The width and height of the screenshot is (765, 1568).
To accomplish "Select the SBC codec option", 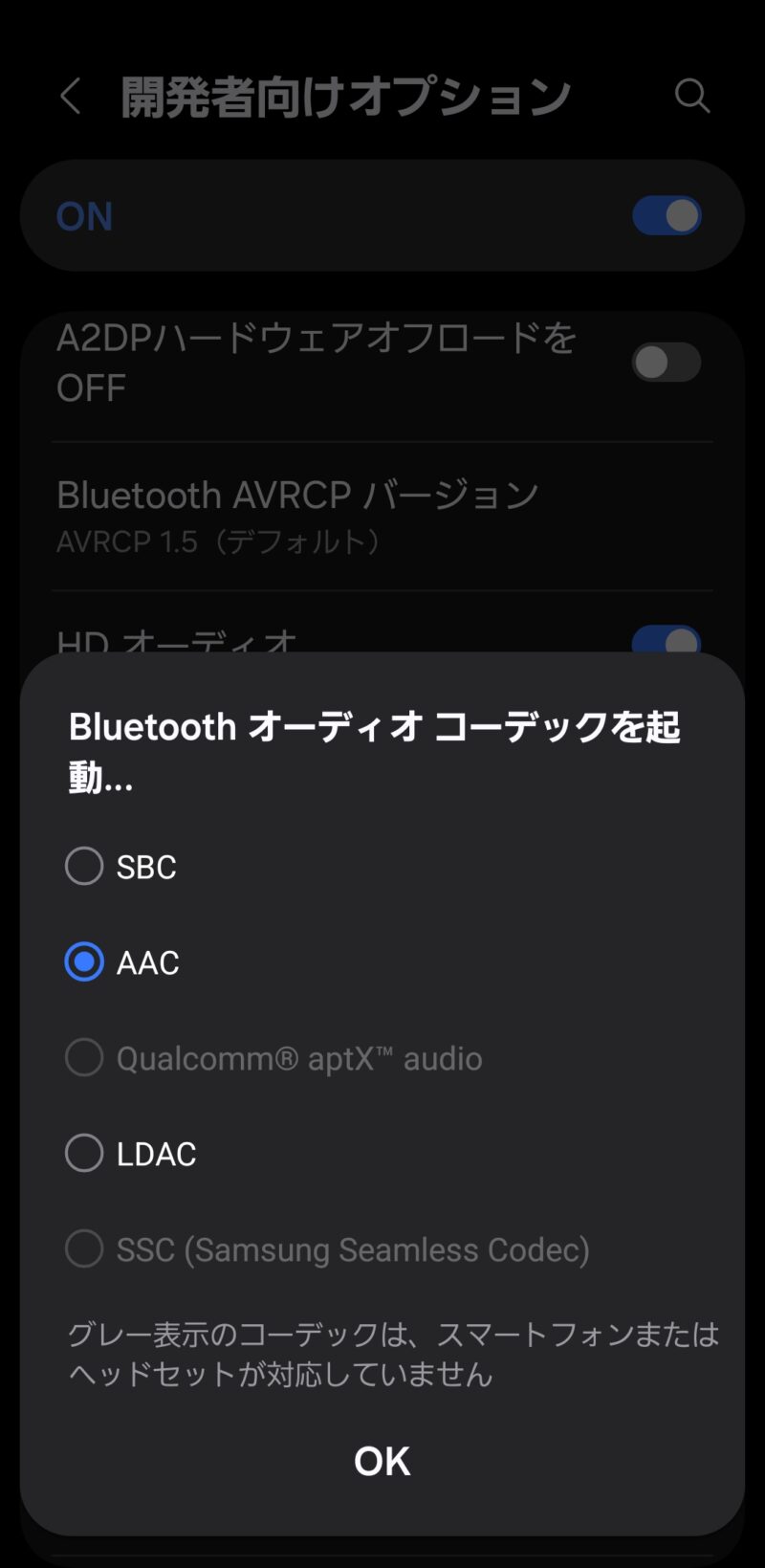I will pos(84,866).
